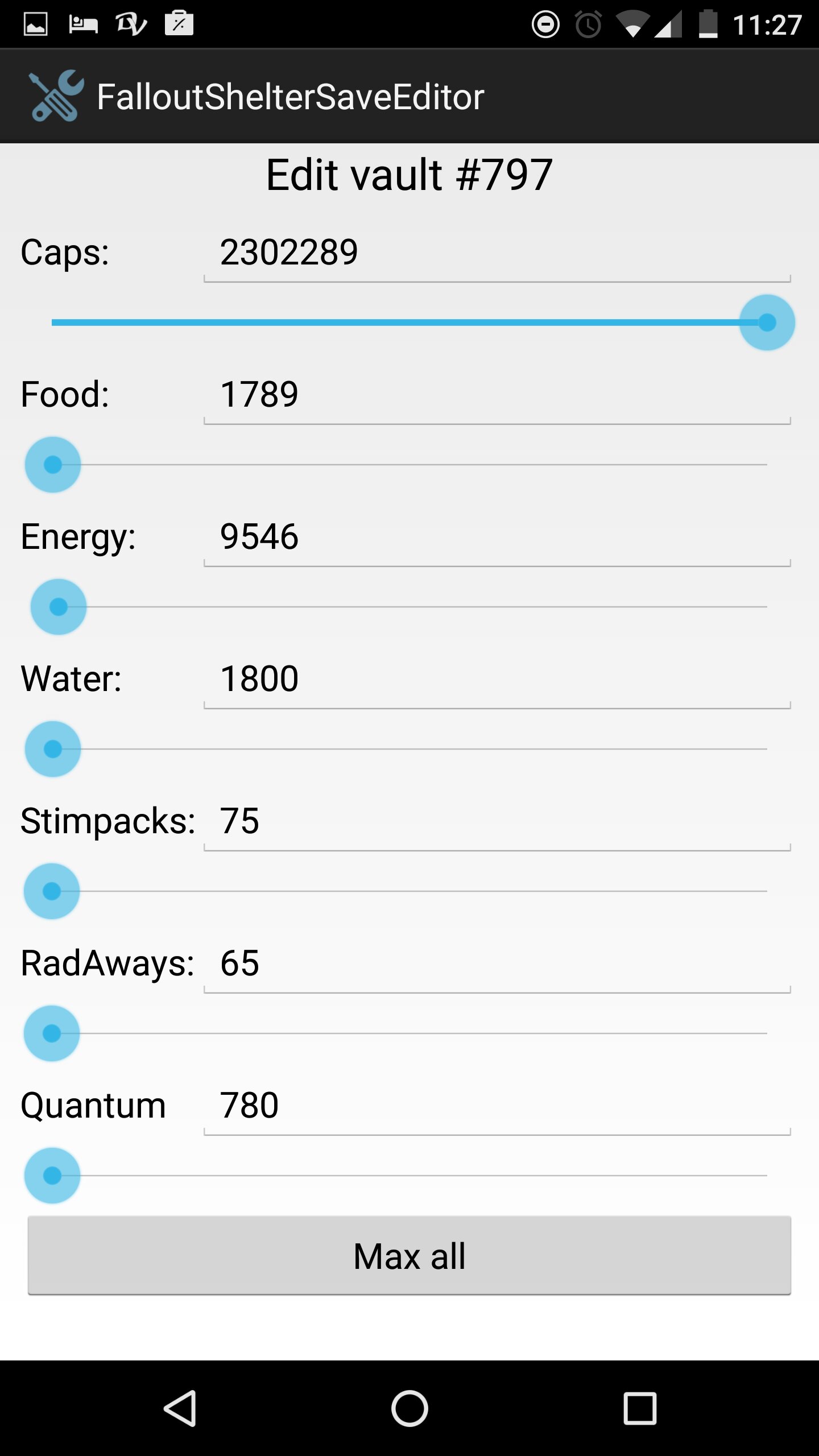Hit the Max all button

point(409,1256)
